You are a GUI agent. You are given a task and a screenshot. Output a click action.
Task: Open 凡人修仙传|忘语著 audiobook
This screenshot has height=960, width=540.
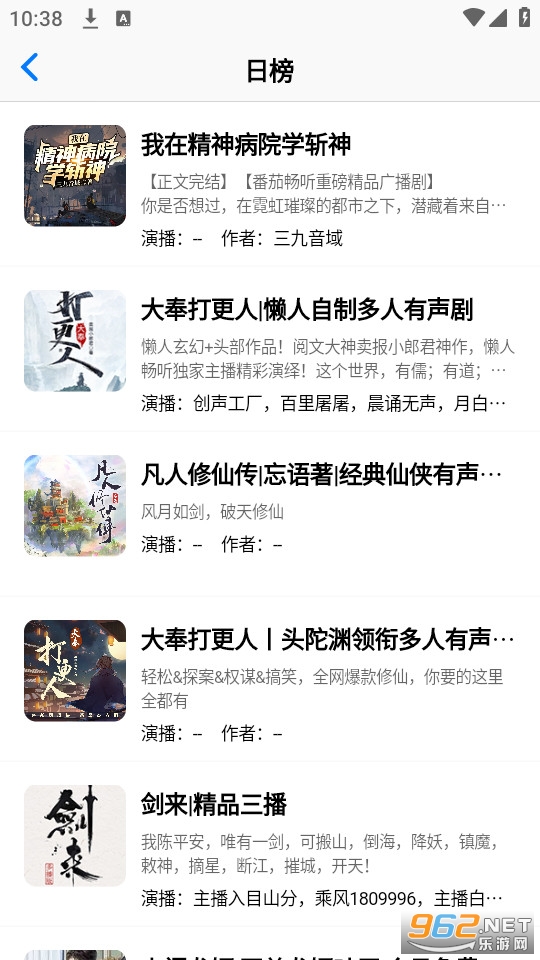click(270, 514)
